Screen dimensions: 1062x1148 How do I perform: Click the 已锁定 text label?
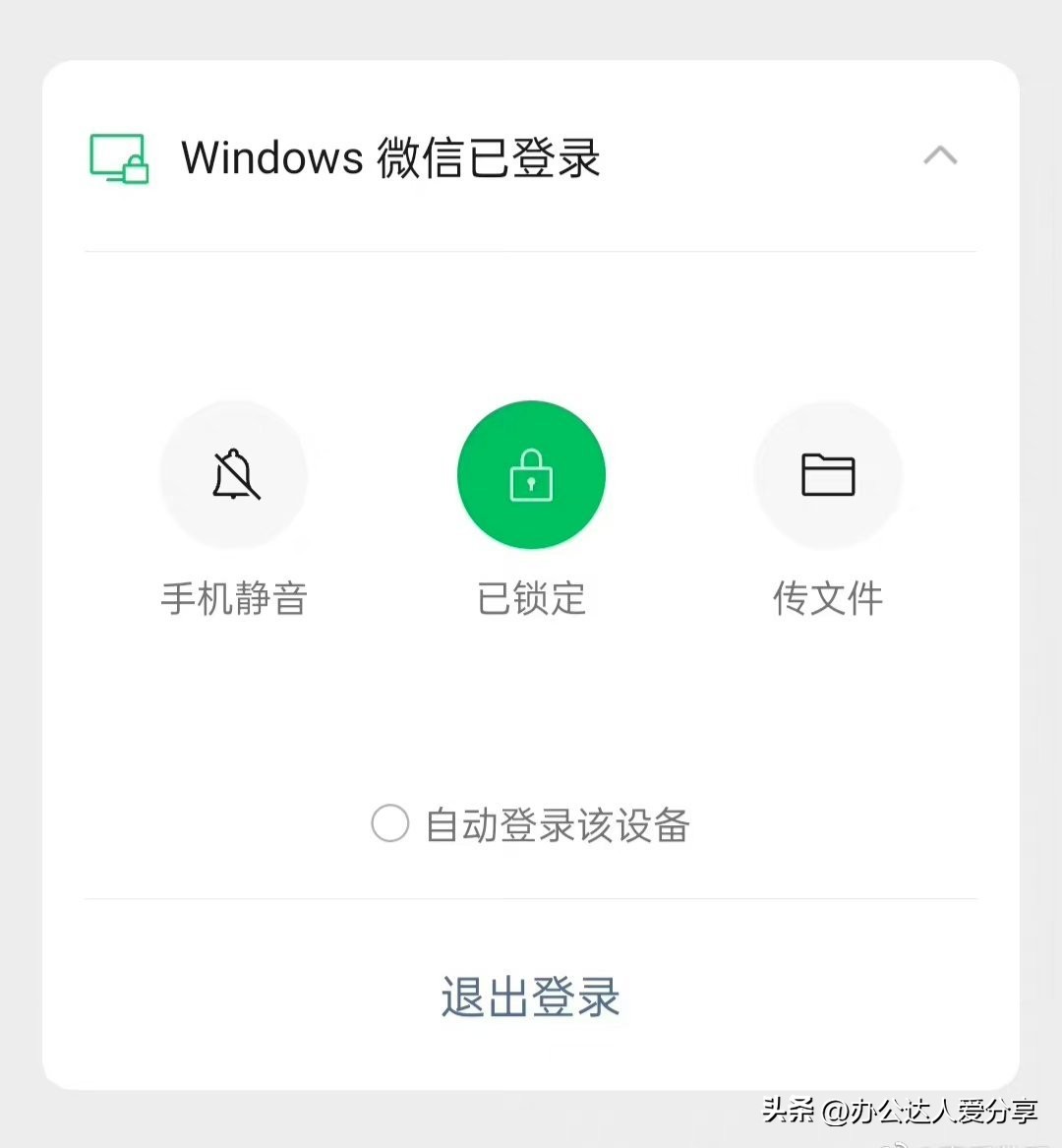[530, 598]
